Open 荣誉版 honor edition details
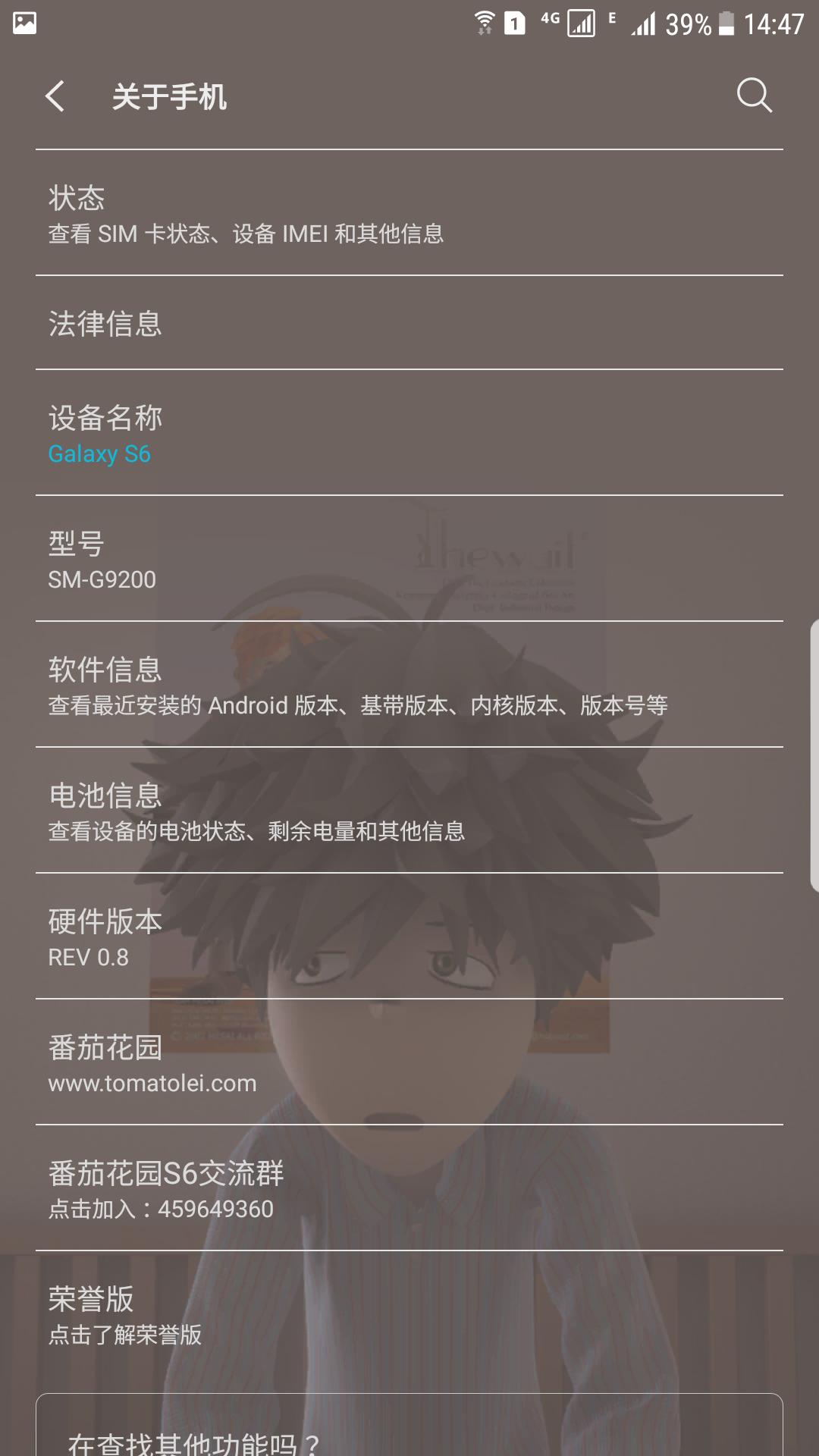 click(409, 1317)
